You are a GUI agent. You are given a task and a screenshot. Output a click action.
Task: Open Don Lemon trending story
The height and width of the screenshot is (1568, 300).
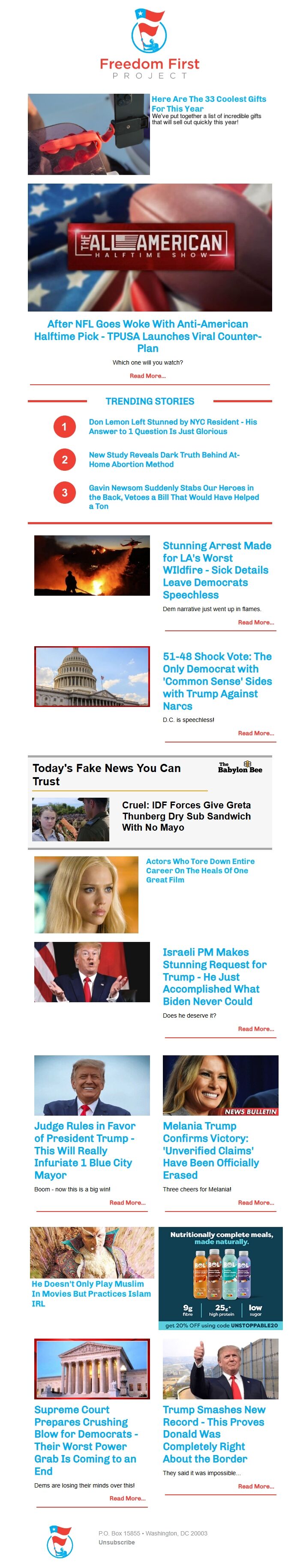pyautogui.click(x=173, y=426)
